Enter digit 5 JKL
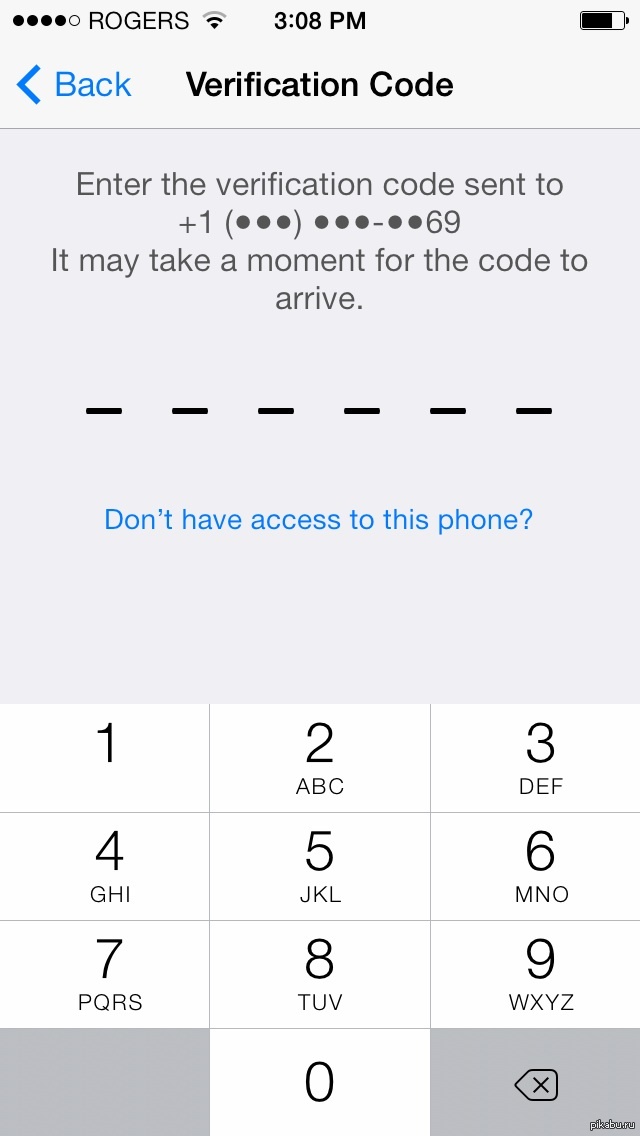Image resolution: width=640 pixels, height=1136 pixels. (320, 865)
